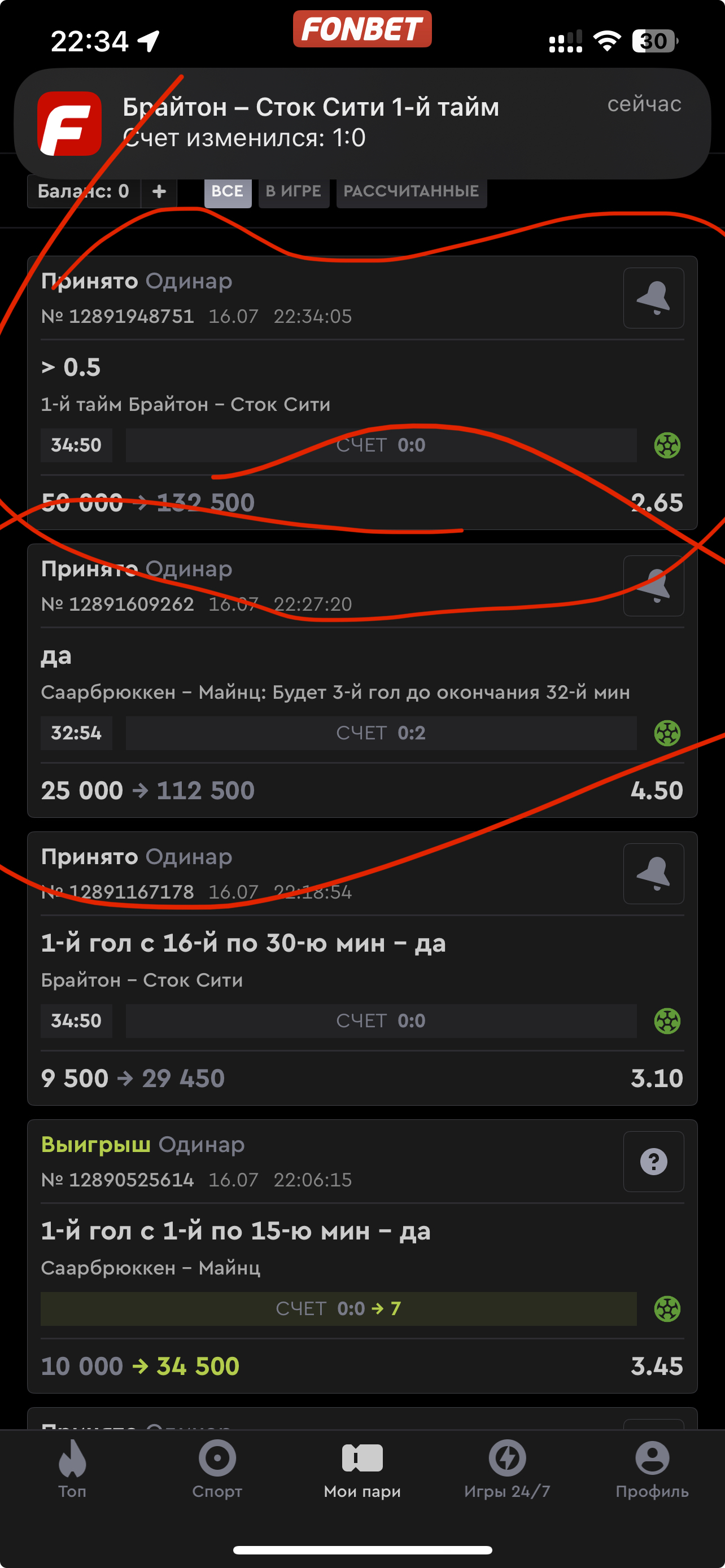Image resolution: width=725 pixels, height=1568 pixels.
Task: Open help for winning bet № 12890525614
Action: pos(653,1162)
